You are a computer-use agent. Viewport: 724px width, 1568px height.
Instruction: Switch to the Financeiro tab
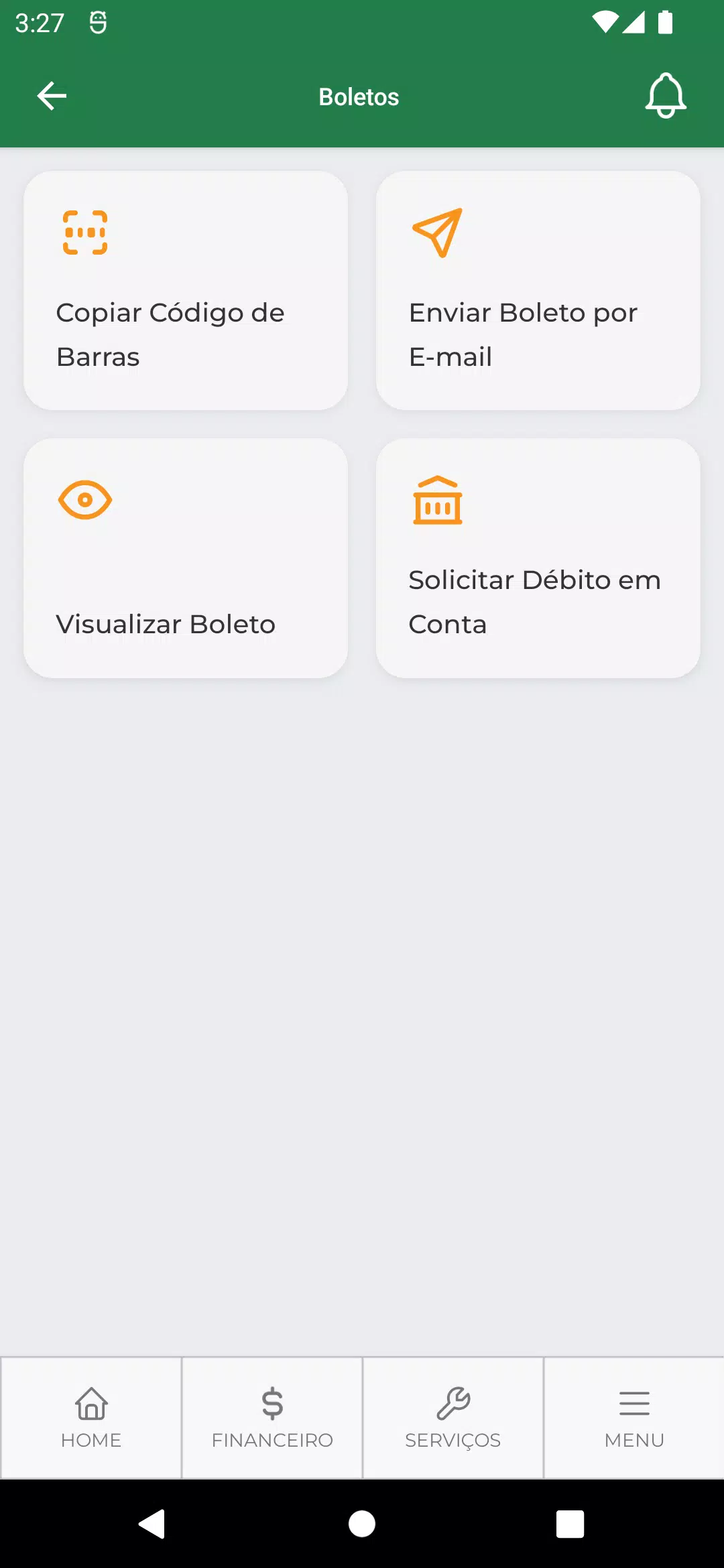272,1418
